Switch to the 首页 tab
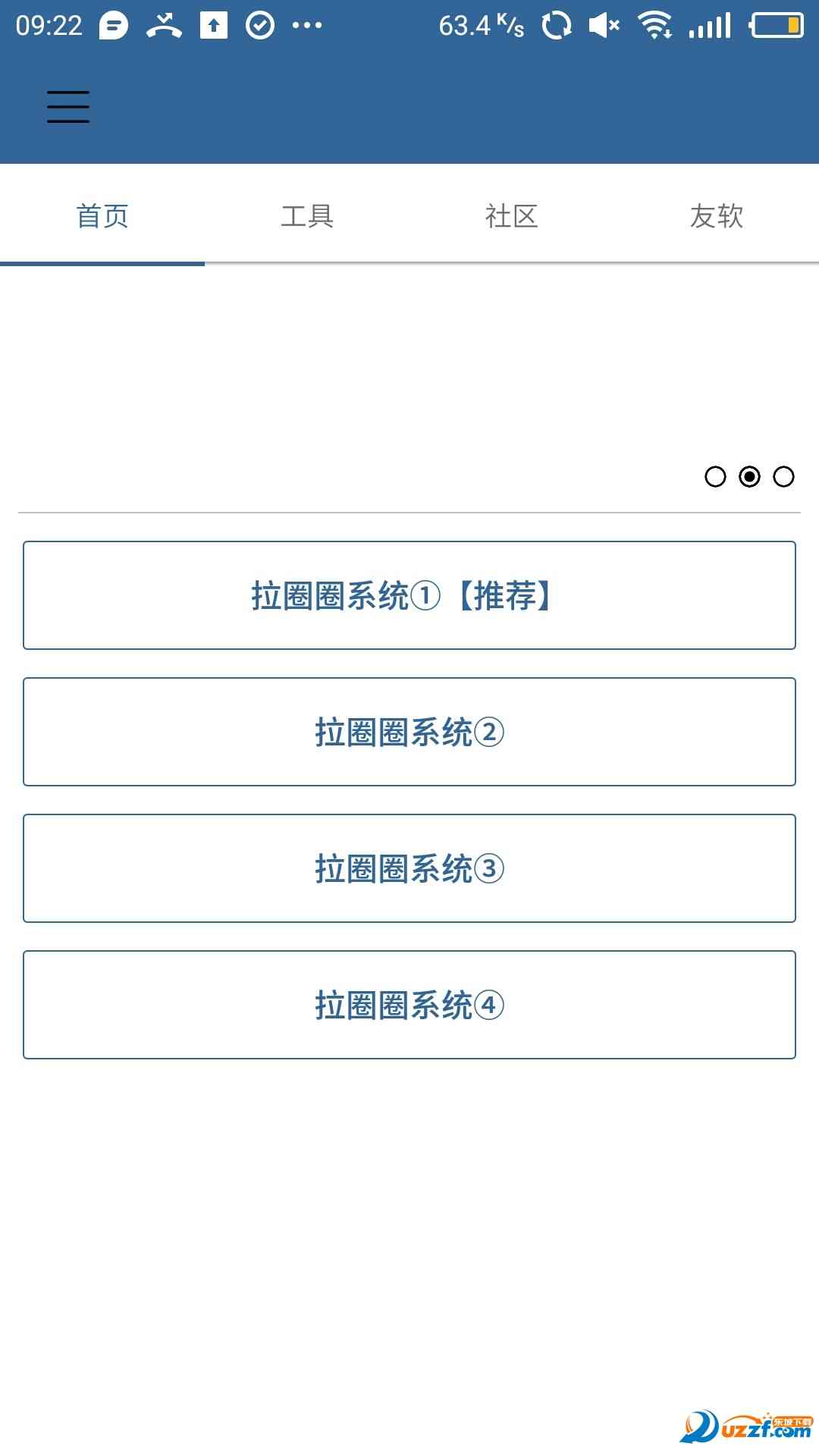 click(102, 216)
